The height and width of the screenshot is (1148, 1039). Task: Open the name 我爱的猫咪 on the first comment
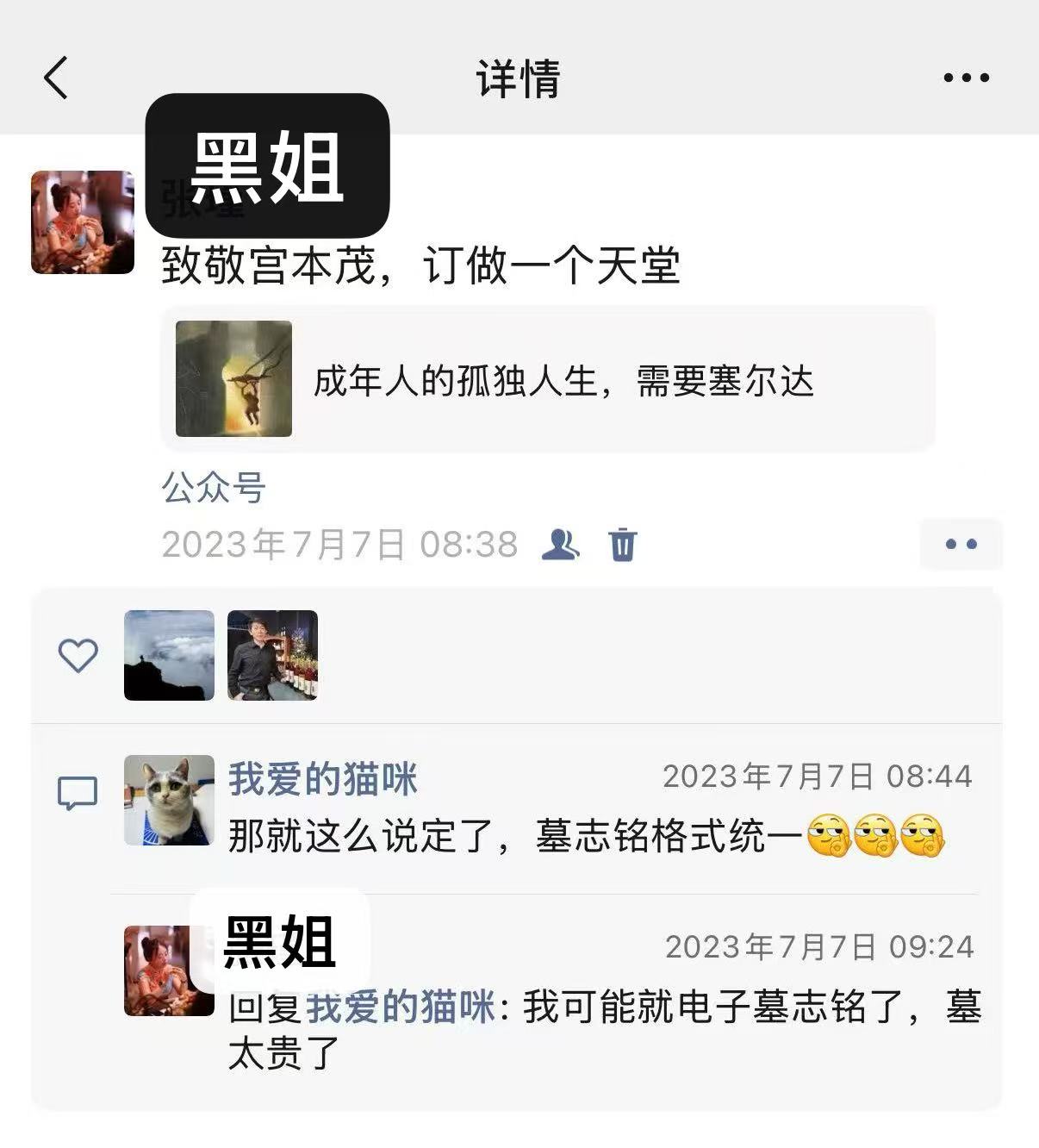click(322, 779)
